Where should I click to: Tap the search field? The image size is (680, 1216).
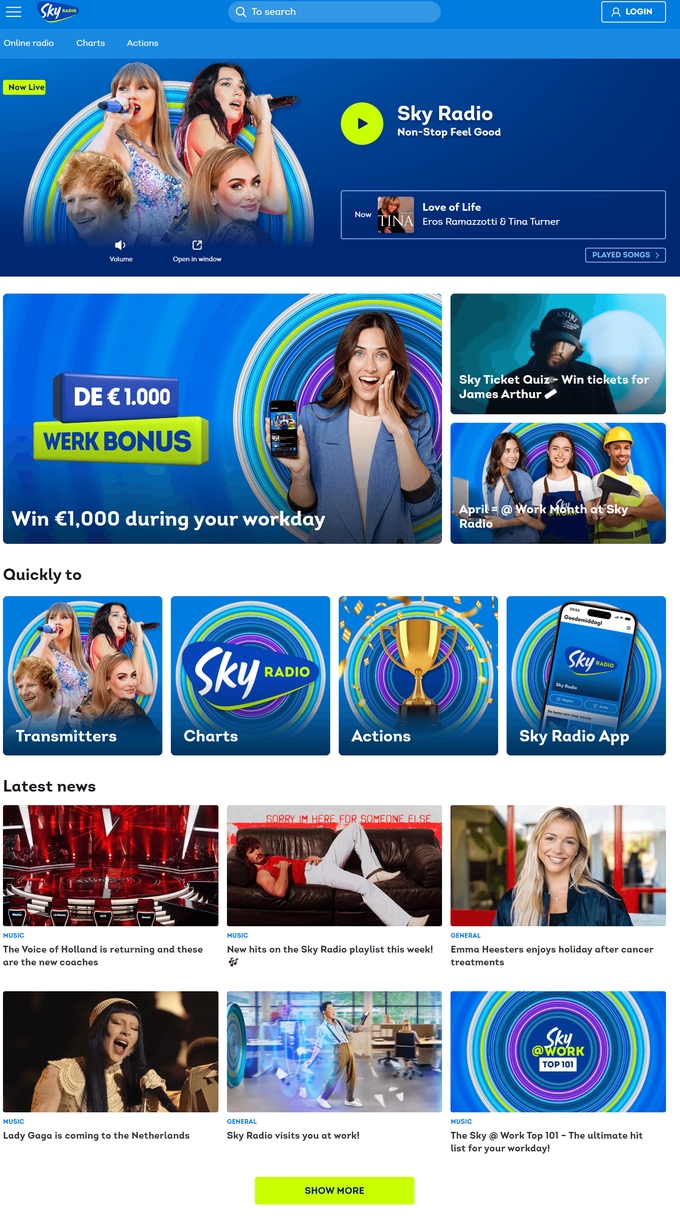coord(334,12)
